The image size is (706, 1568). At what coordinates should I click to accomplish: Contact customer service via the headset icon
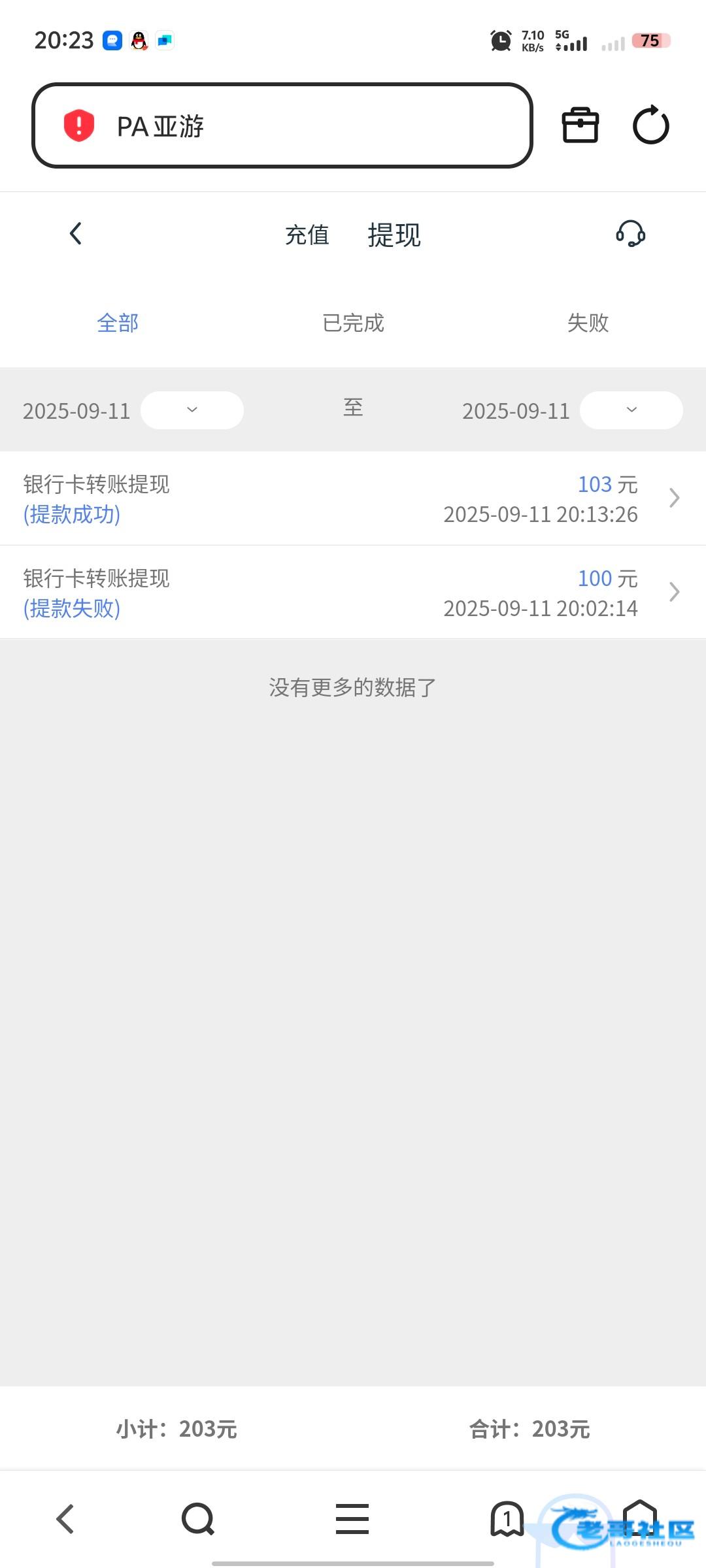630,233
